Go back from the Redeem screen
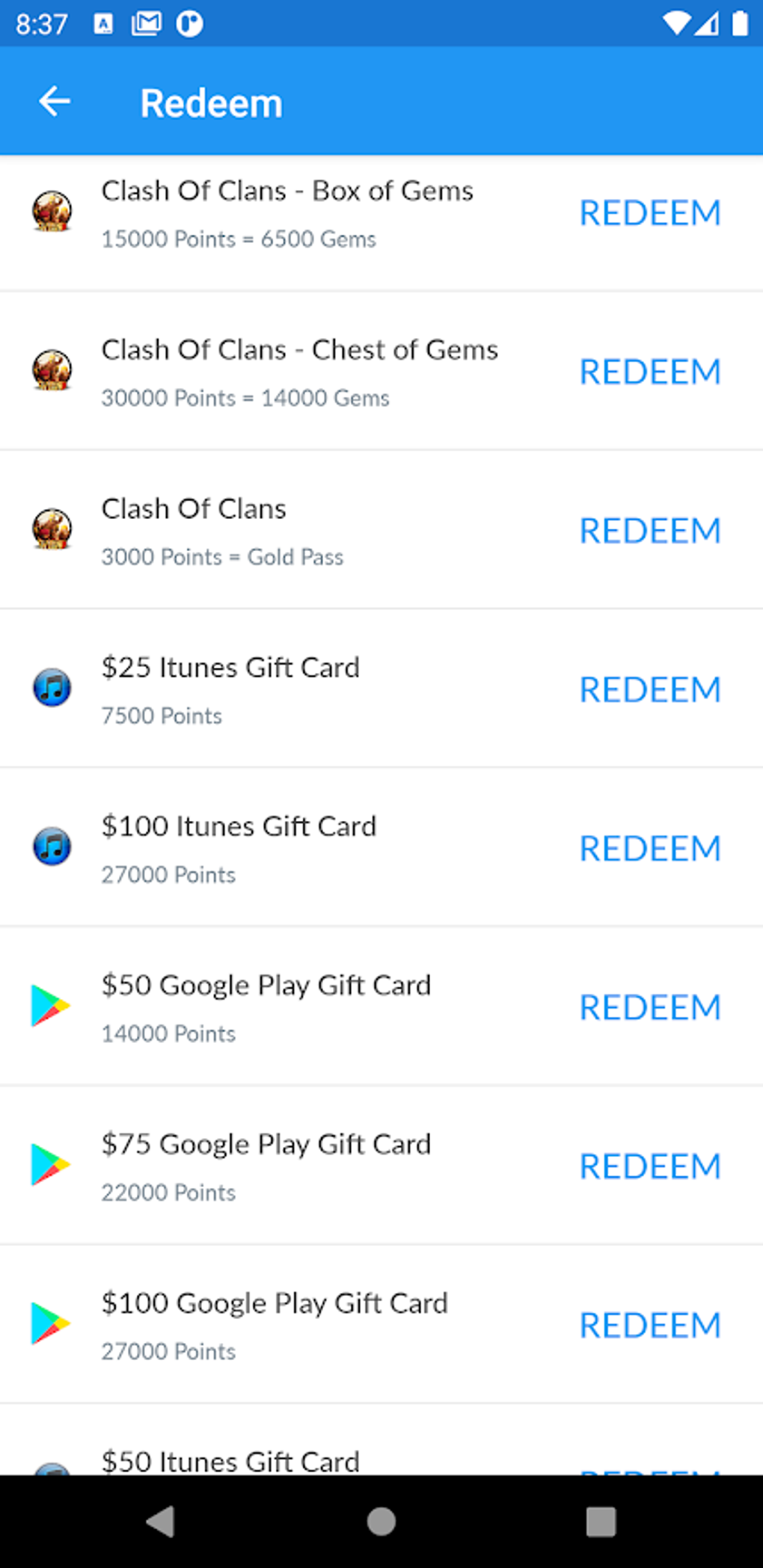 point(55,102)
